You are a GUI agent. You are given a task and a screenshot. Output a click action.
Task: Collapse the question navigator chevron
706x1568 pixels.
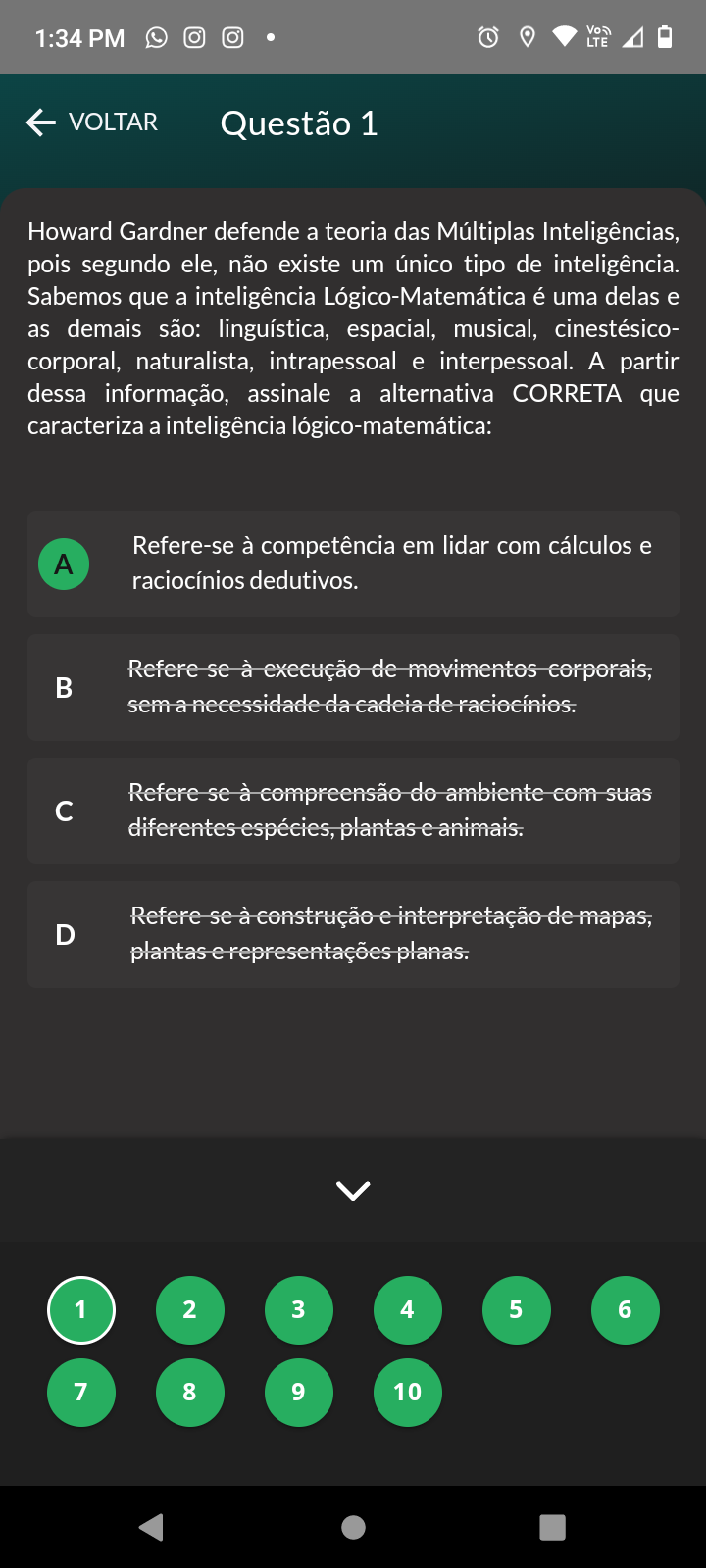pos(353,1190)
